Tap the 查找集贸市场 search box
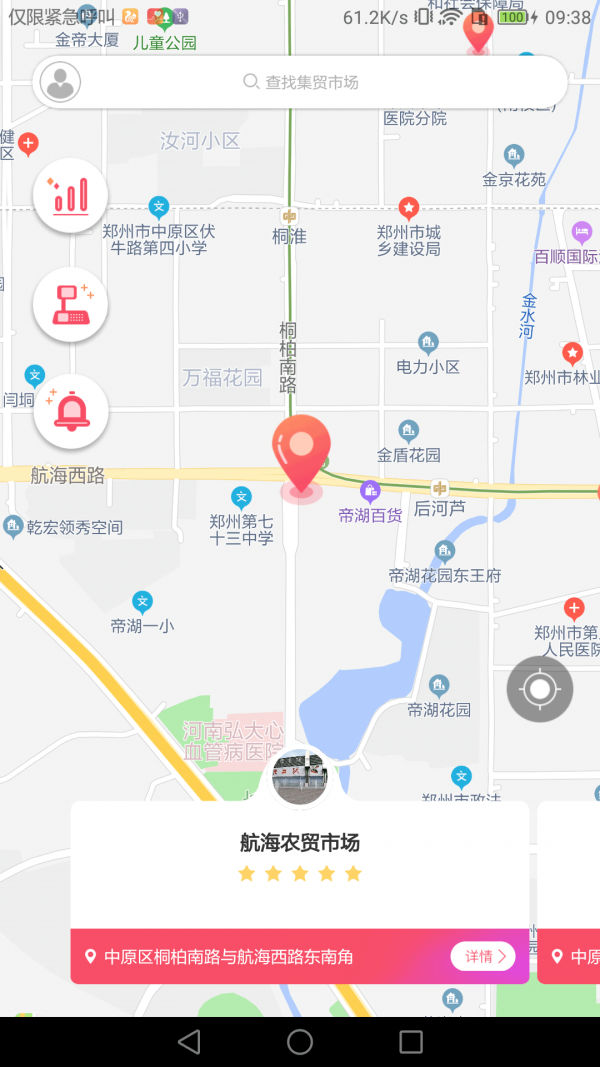 click(300, 82)
